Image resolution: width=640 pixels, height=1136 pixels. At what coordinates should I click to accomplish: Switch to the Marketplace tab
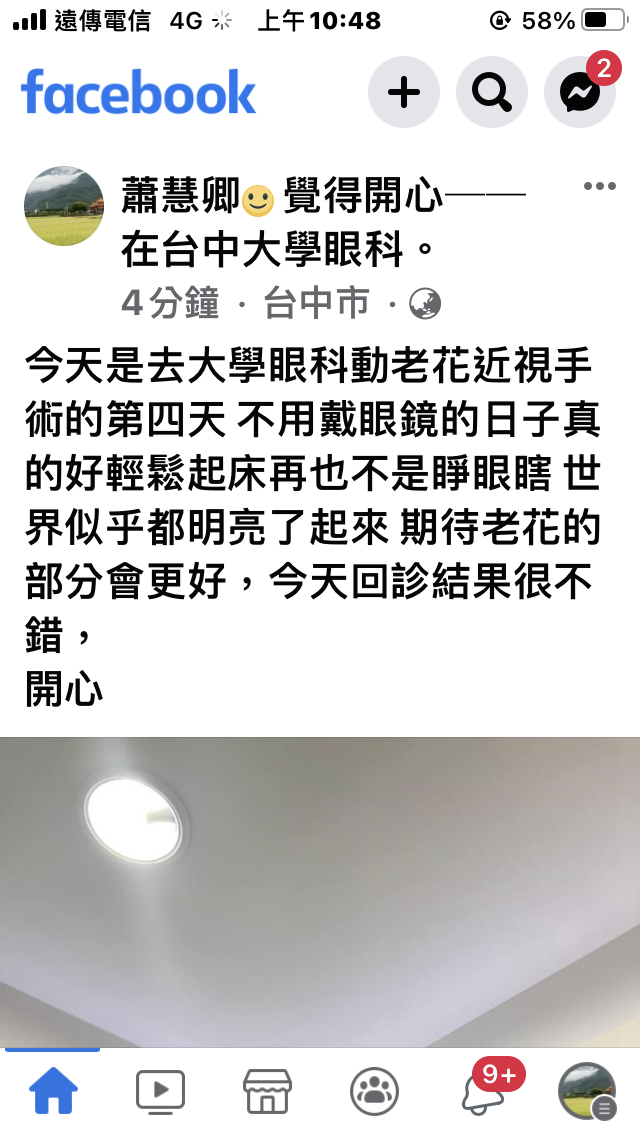pos(267,1092)
